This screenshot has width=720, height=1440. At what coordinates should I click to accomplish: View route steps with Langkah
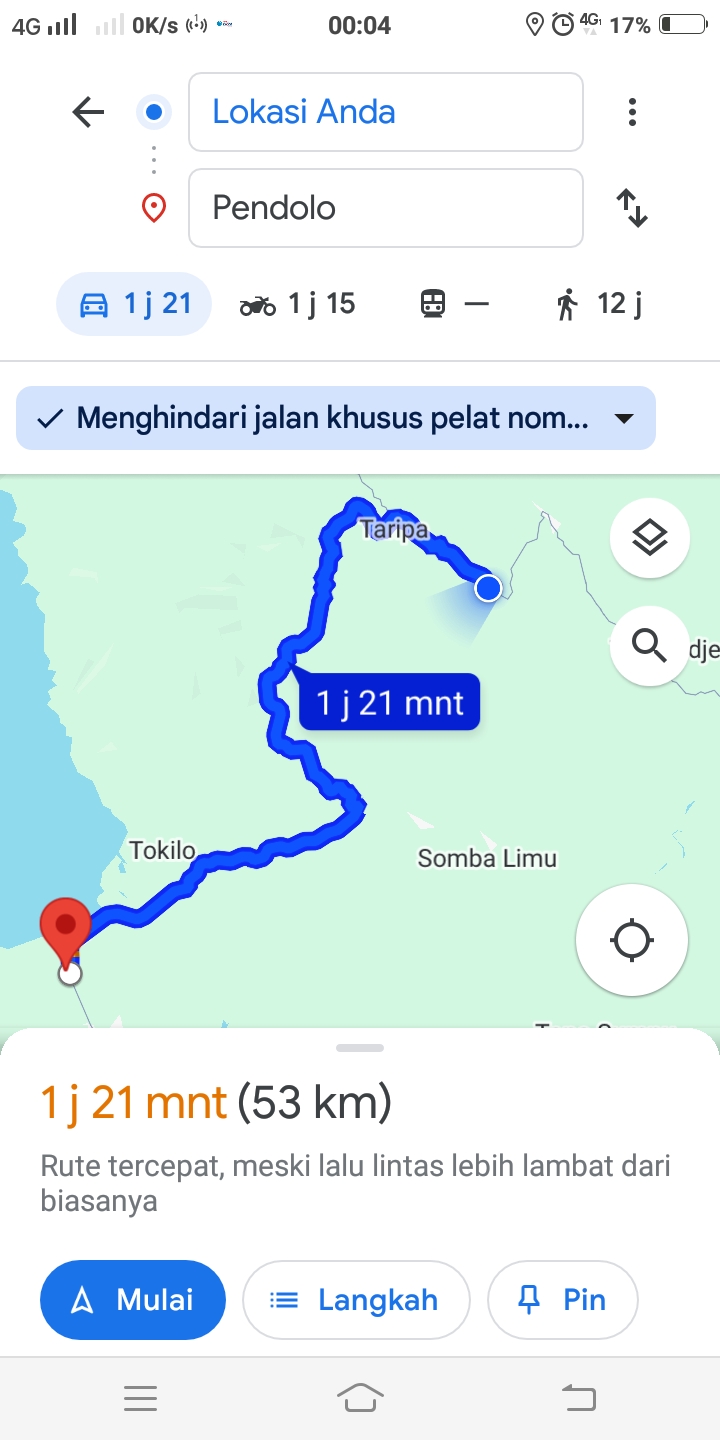(356, 1300)
